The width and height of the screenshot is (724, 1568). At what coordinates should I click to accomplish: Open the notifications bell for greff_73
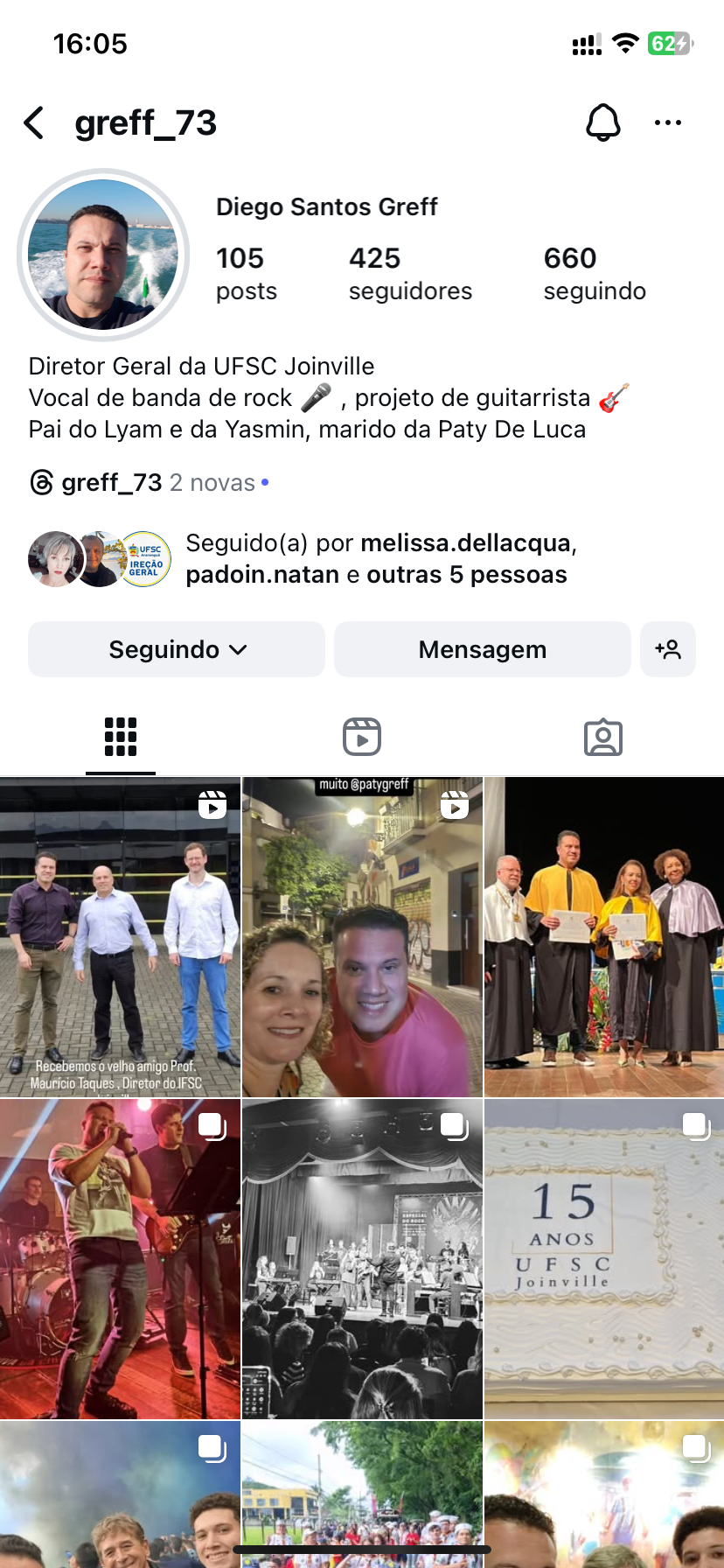click(x=602, y=122)
